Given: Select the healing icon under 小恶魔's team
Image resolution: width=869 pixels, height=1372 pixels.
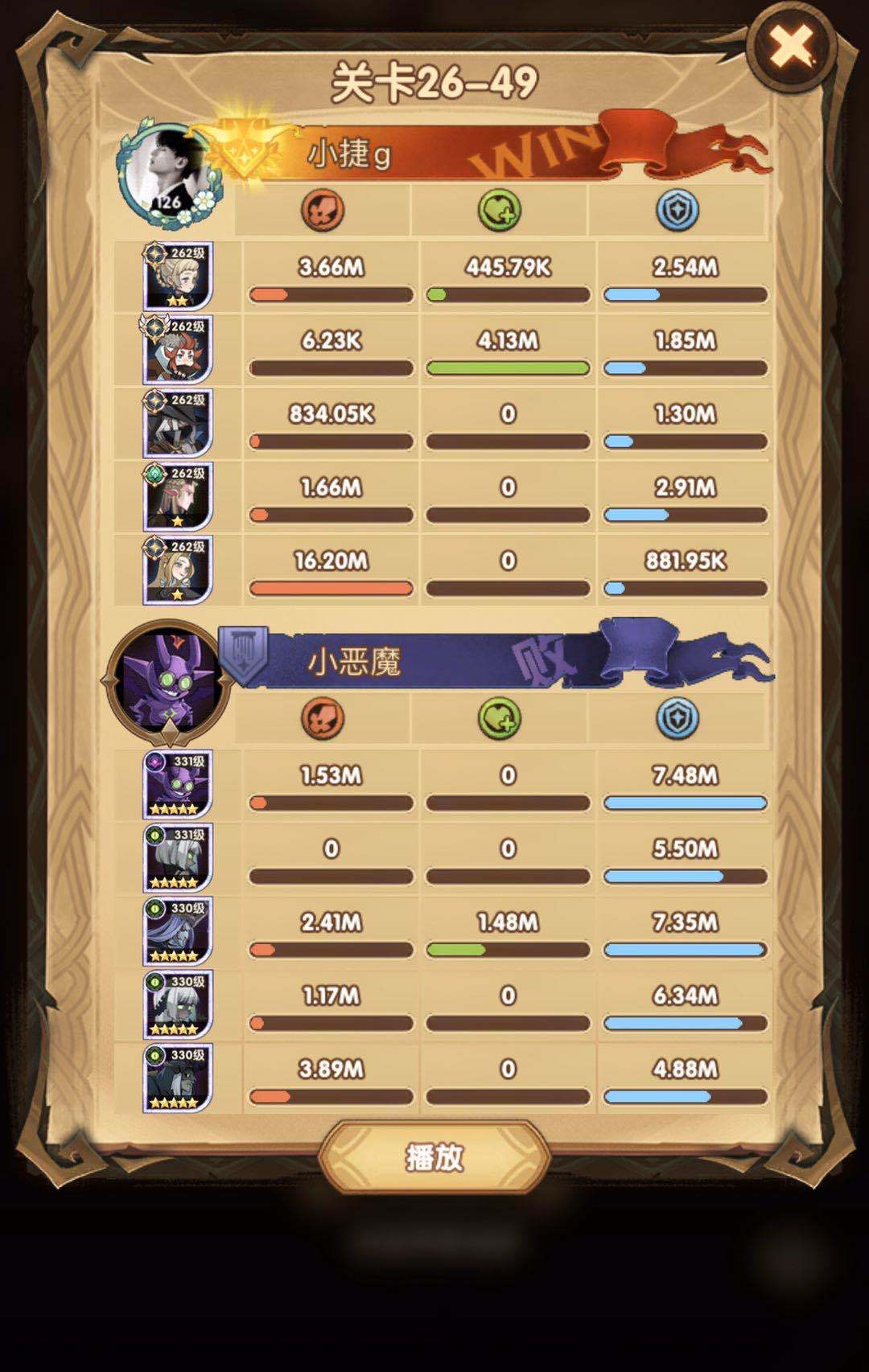Looking at the screenshot, I should click(x=500, y=717).
